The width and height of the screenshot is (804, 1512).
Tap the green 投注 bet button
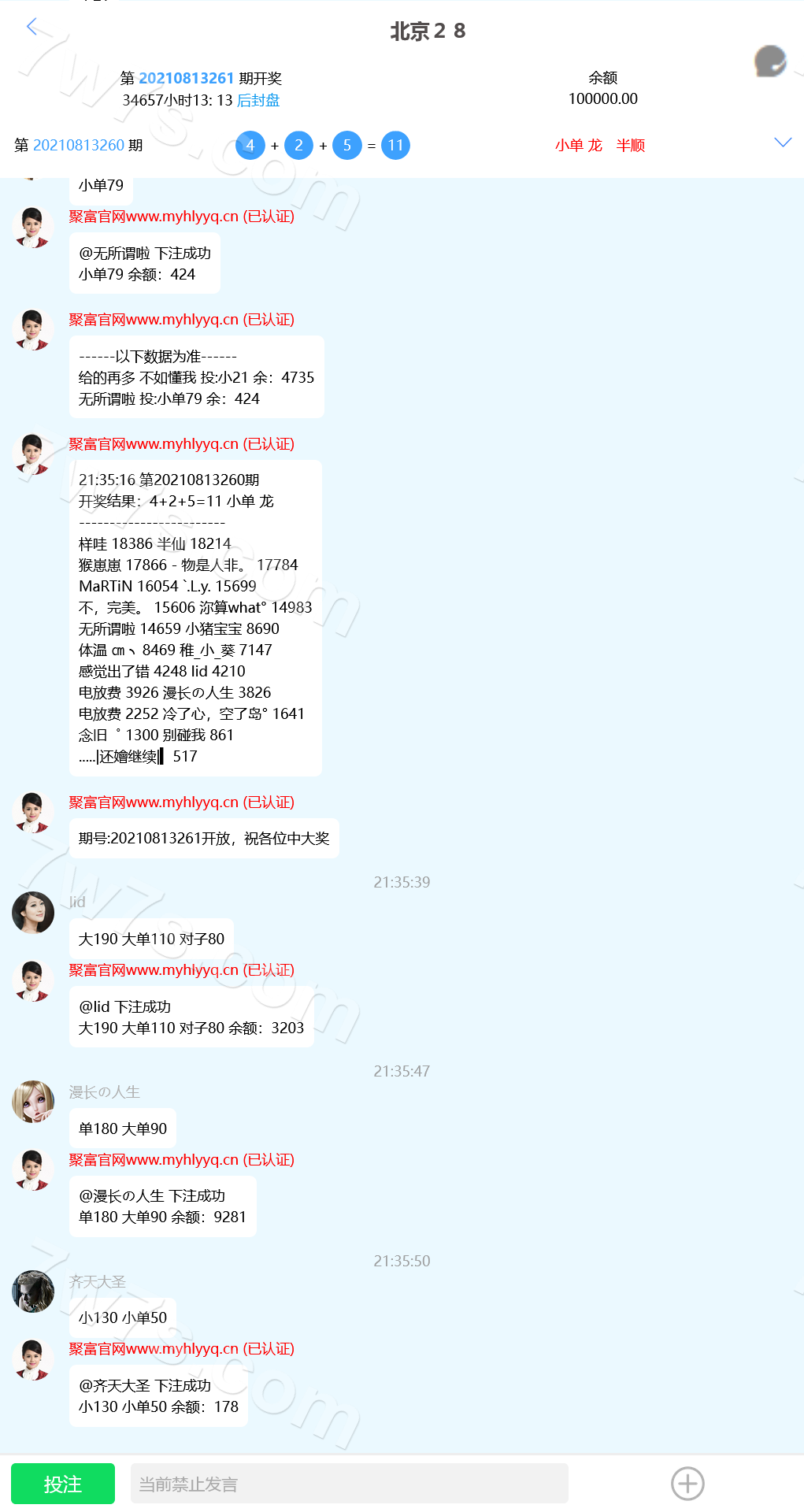[x=63, y=1484]
